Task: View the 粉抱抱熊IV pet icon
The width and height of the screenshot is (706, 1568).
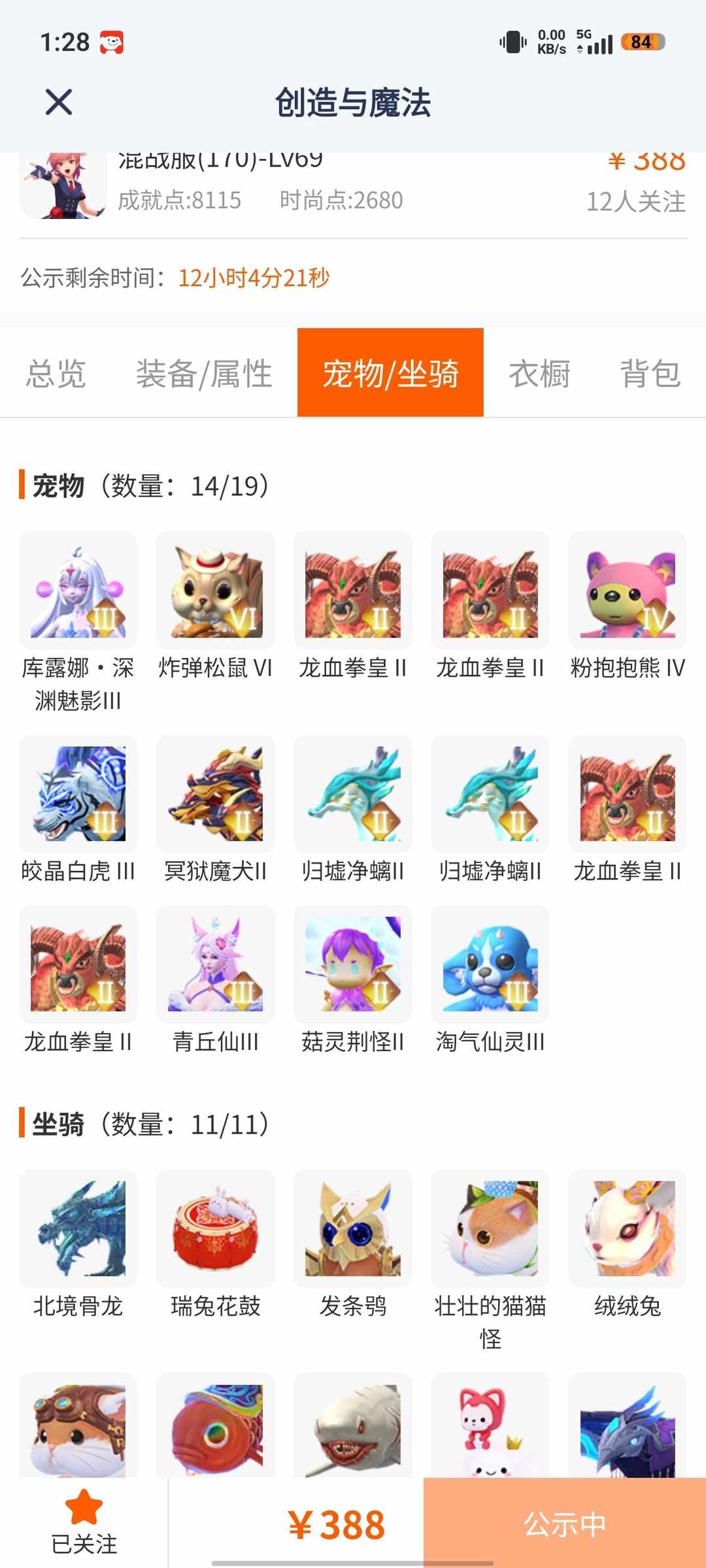Action: (x=627, y=589)
